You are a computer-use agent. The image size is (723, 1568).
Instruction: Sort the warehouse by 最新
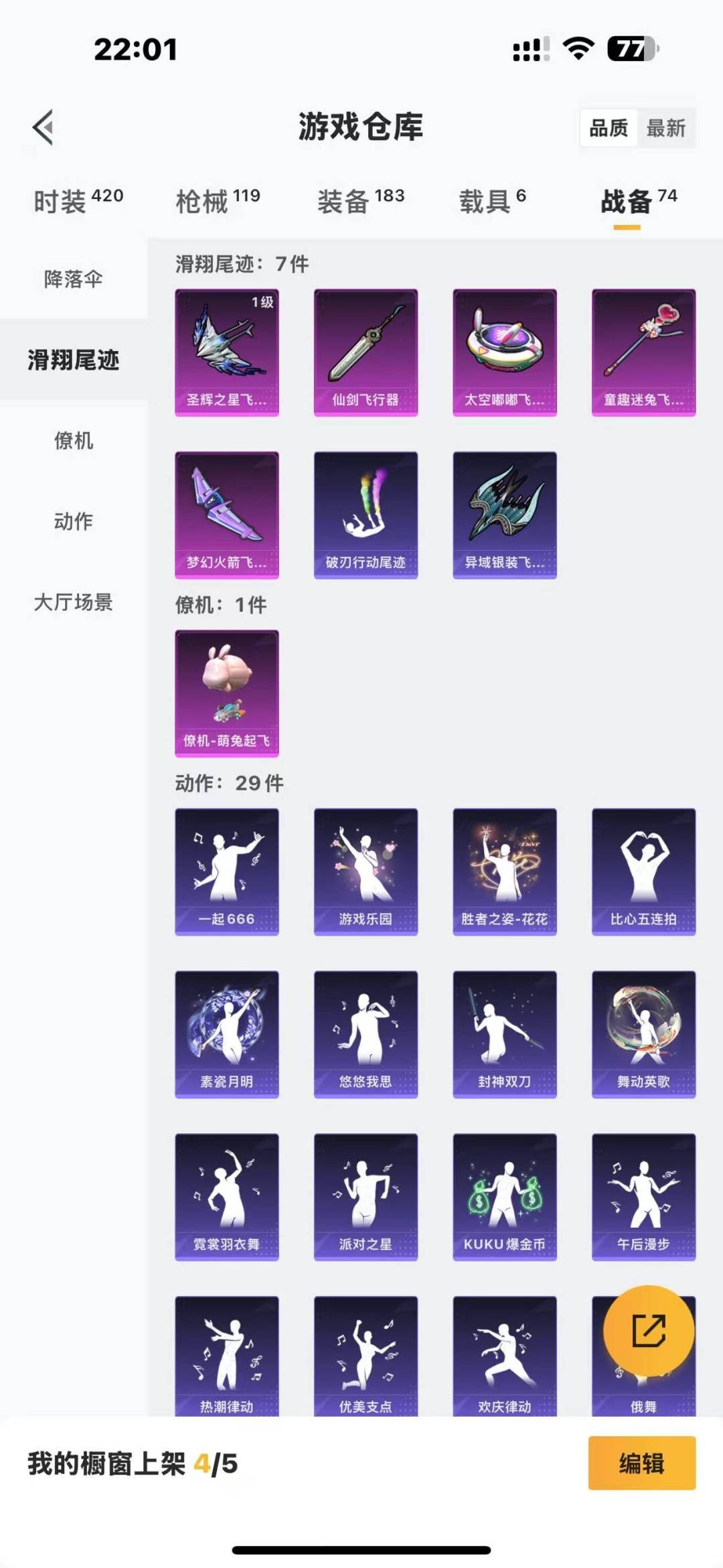666,128
